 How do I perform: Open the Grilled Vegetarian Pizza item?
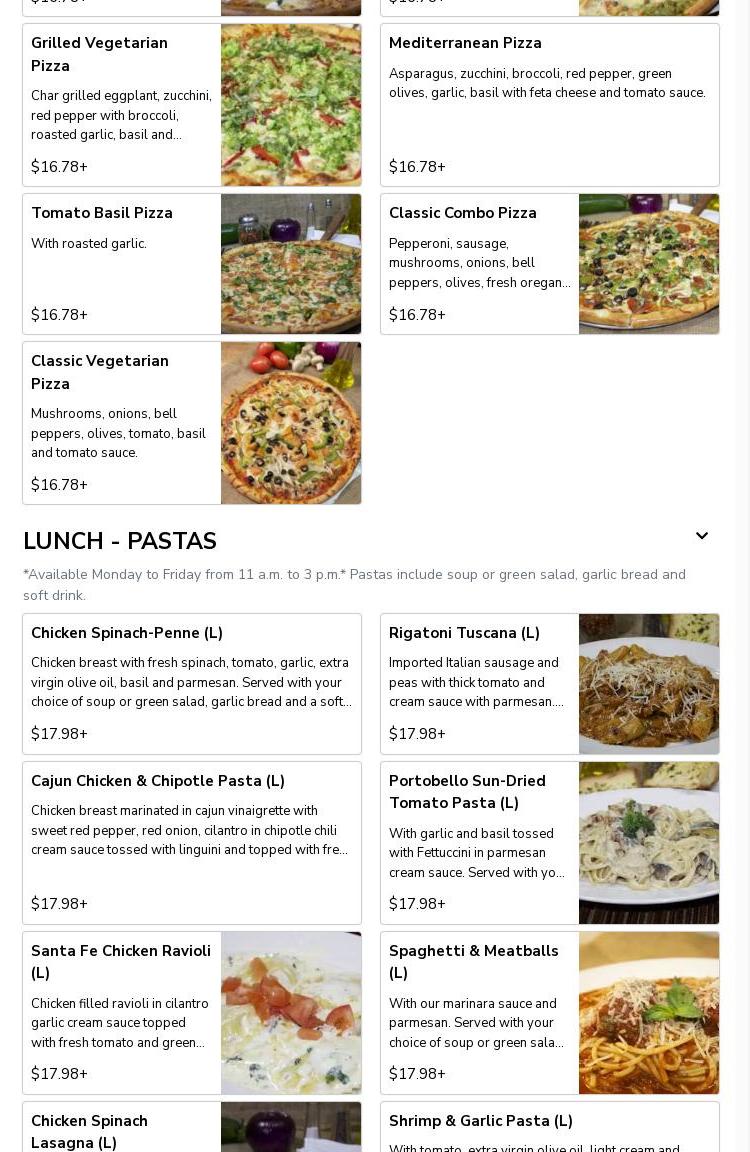pos(192,105)
